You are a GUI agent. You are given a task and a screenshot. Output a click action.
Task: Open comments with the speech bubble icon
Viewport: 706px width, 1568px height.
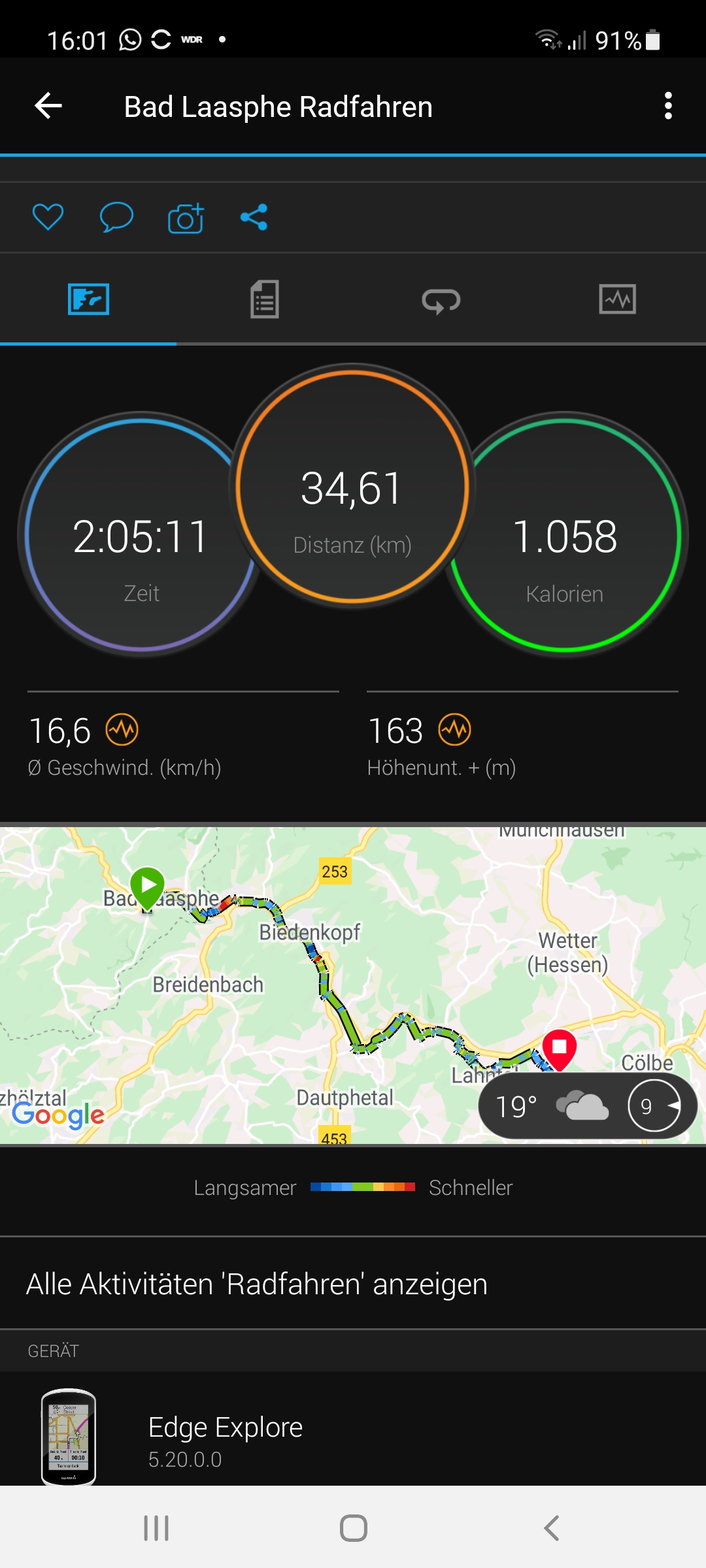pyautogui.click(x=116, y=218)
